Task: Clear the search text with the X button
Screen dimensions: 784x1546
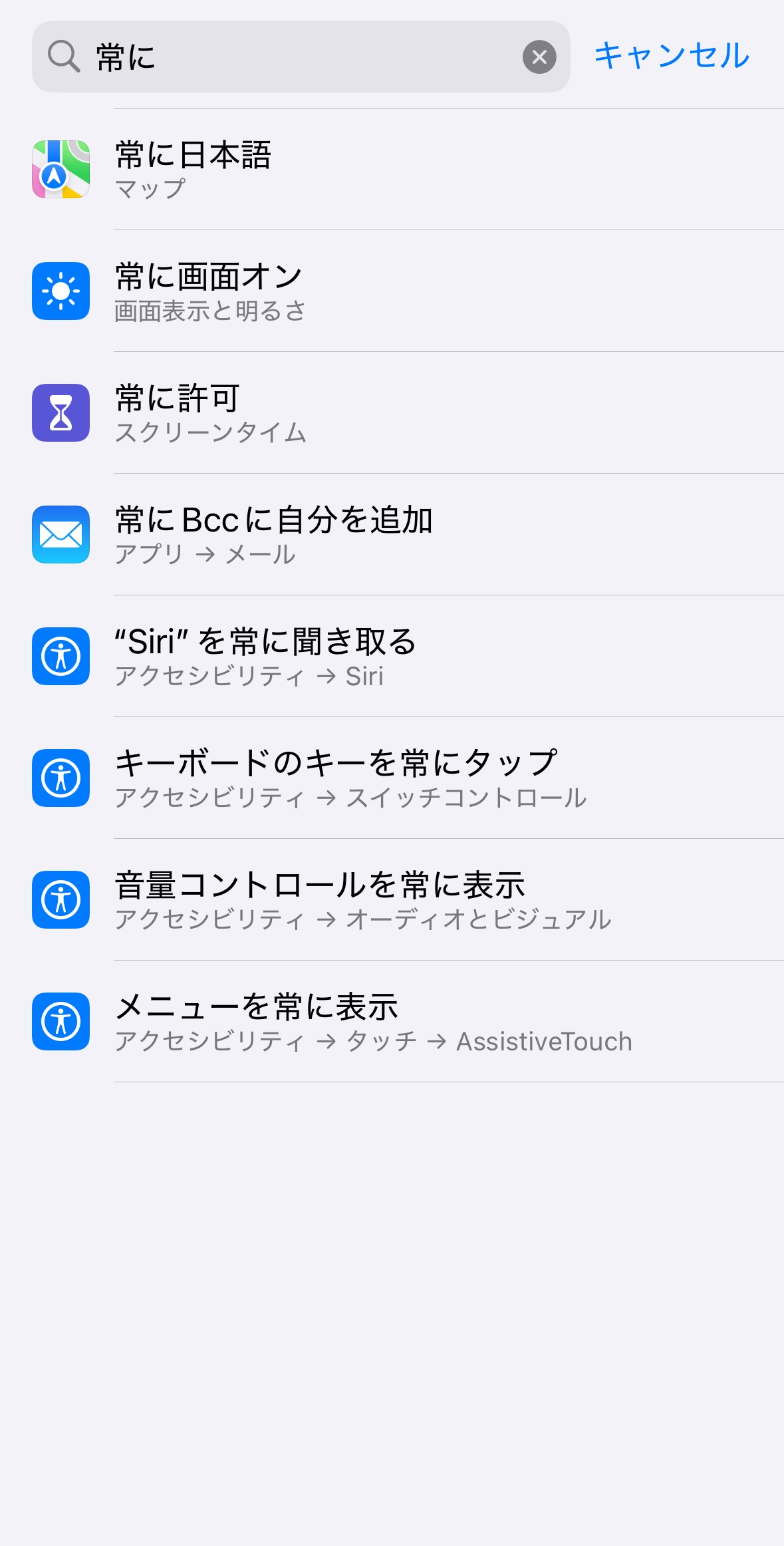Action: pos(539,57)
